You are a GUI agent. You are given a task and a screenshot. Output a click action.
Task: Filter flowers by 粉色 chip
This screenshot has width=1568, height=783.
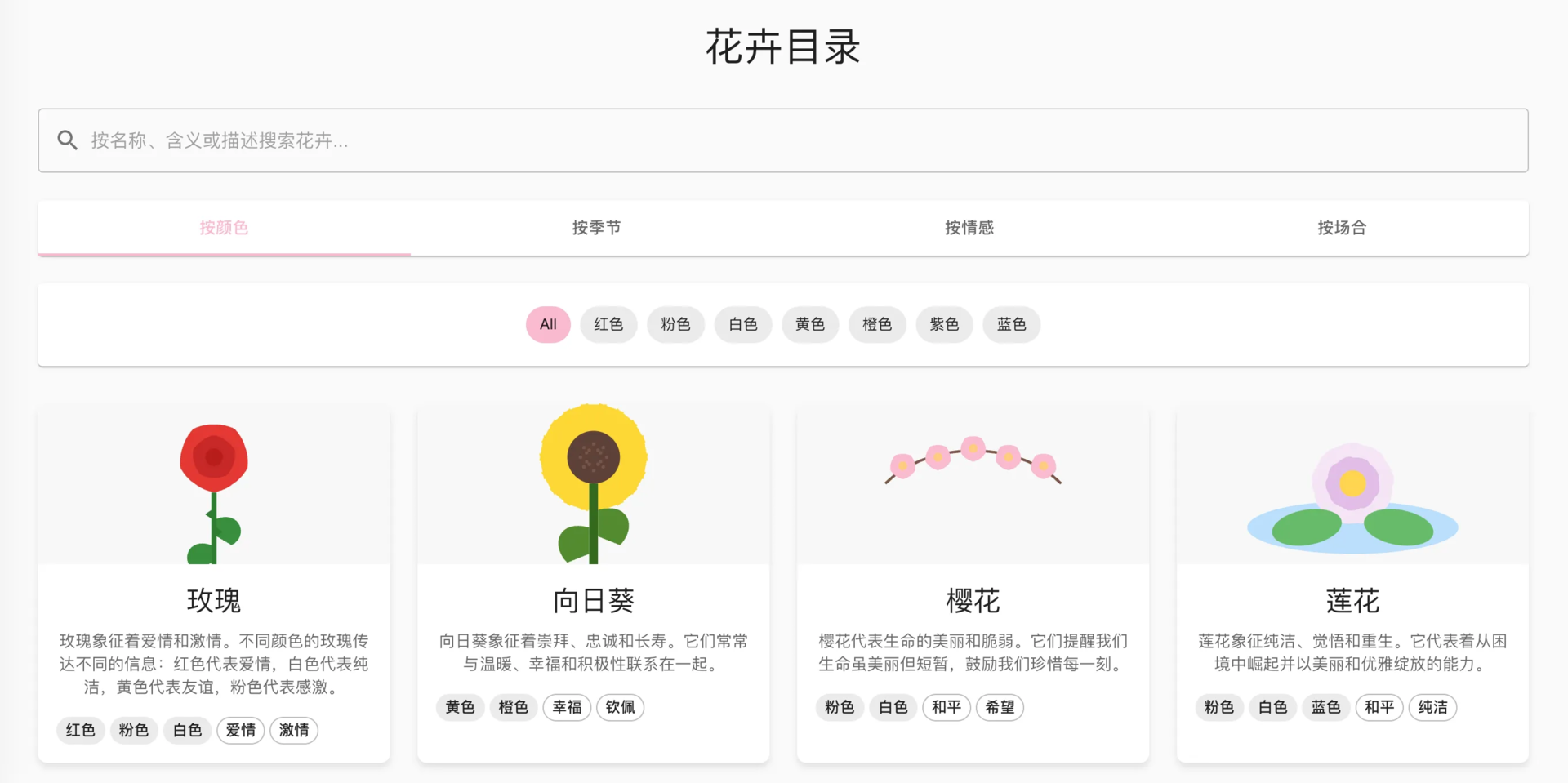[x=675, y=325]
